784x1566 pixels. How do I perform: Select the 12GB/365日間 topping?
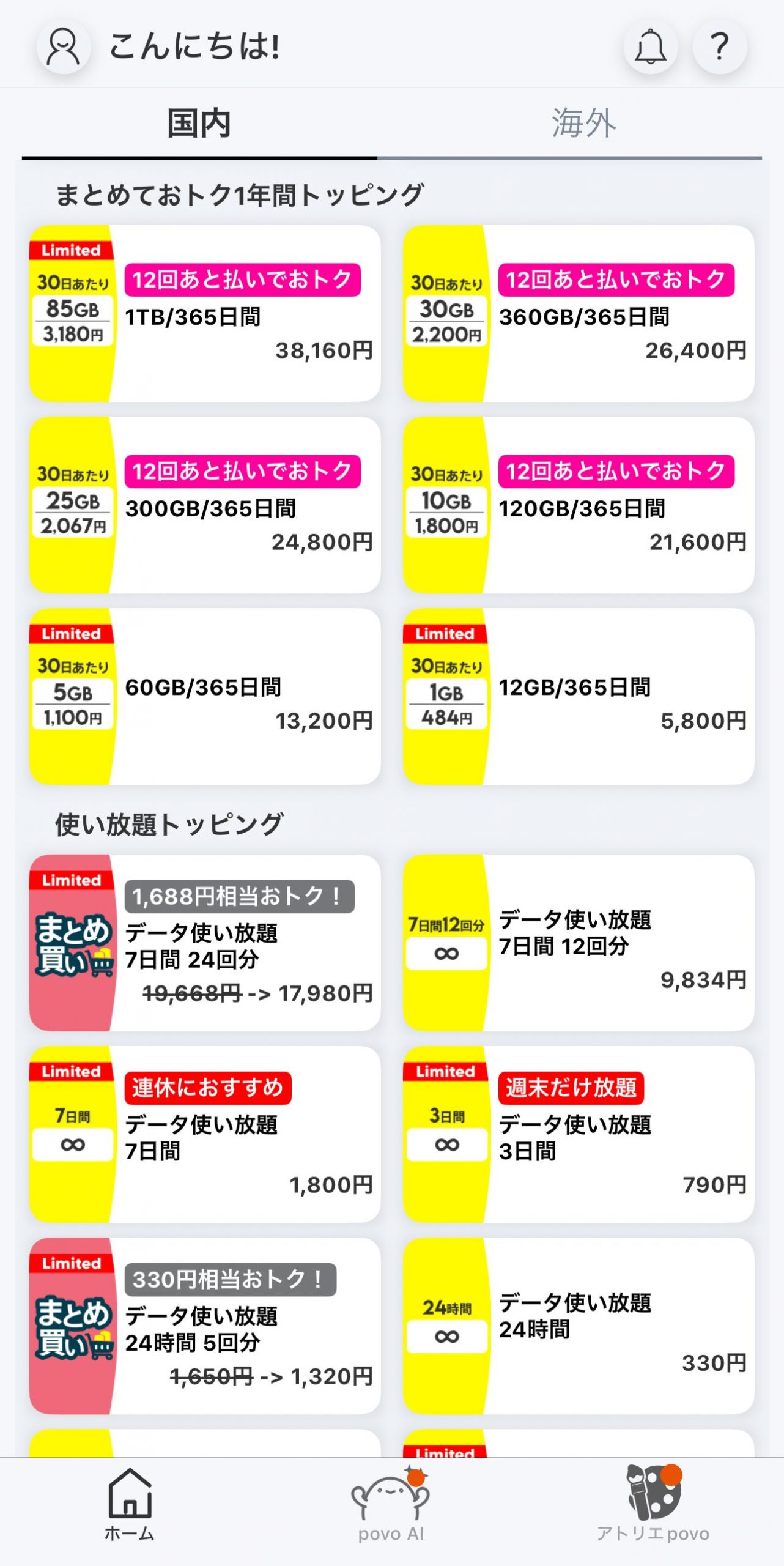[579, 696]
